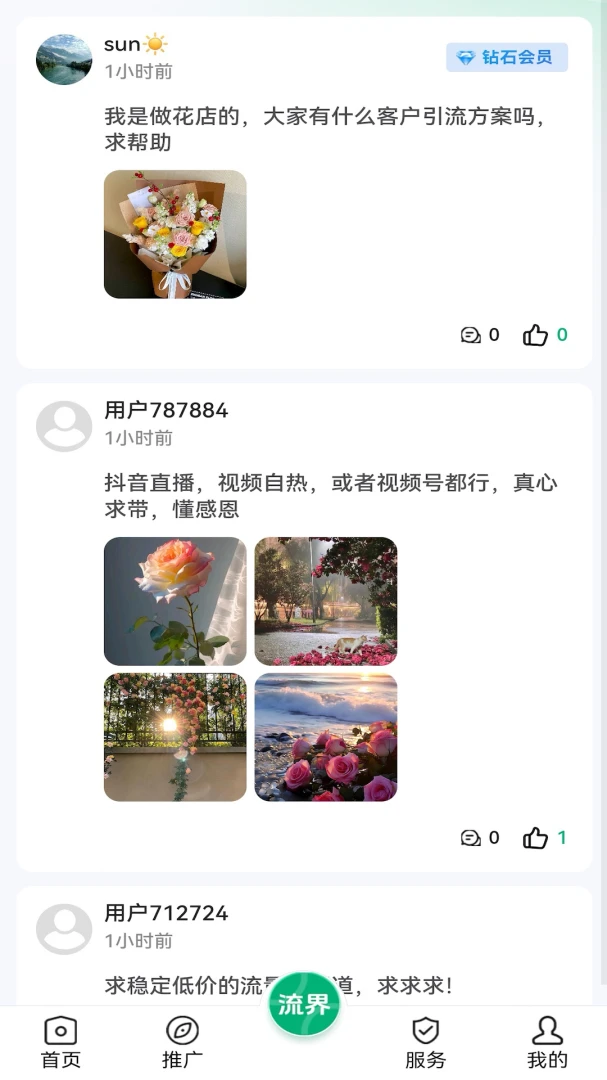
Task: Open the garden path photo with cat
Action: pyautogui.click(x=326, y=601)
